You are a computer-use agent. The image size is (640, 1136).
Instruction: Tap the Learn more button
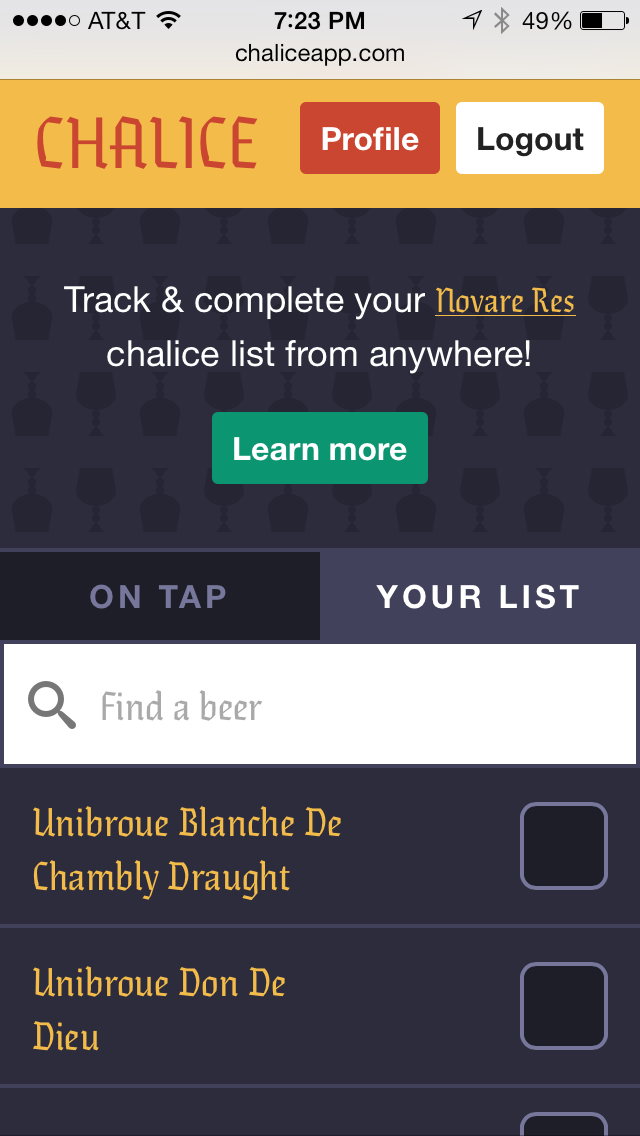pyautogui.click(x=320, y=448)
